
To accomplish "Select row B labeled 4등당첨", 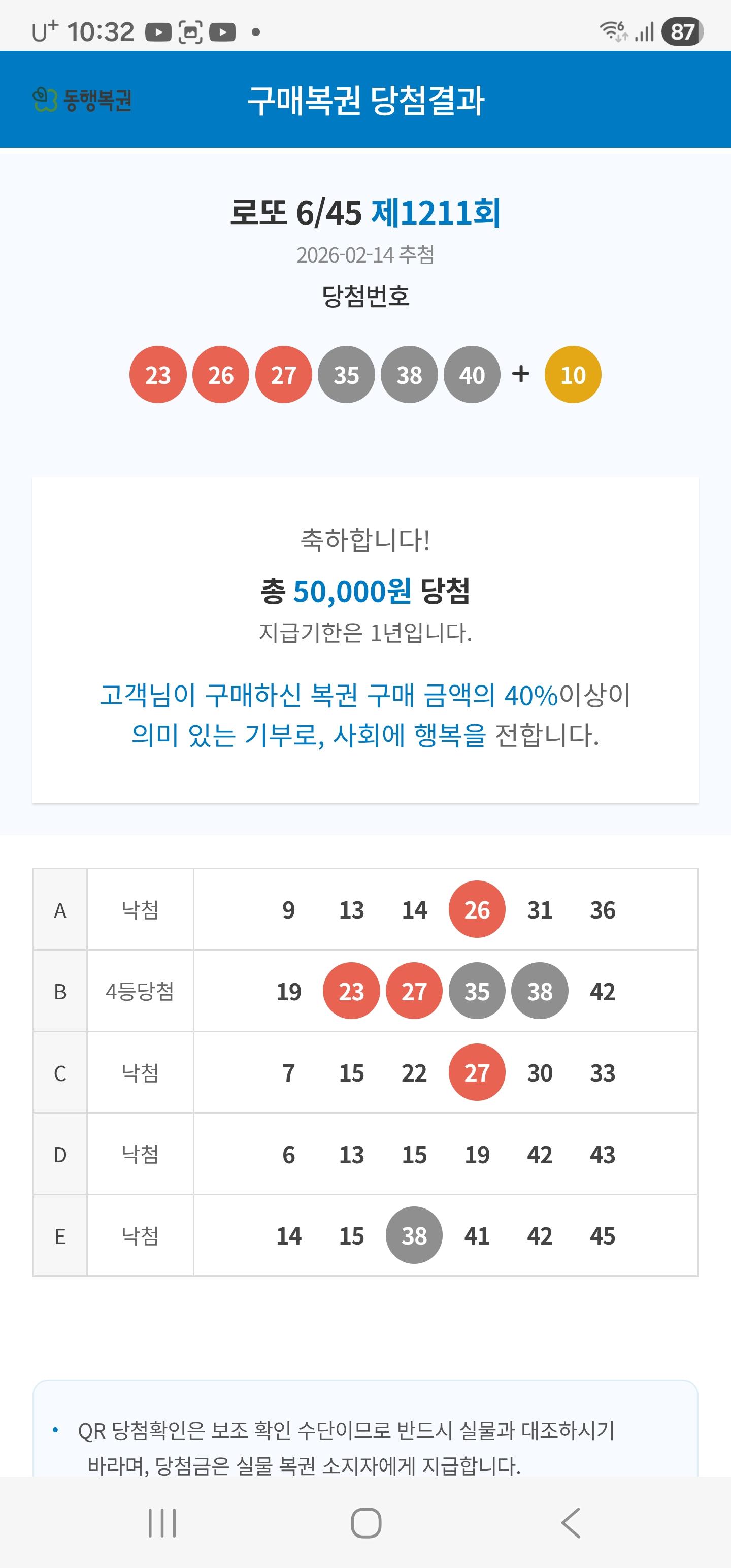I will (140, 991).
